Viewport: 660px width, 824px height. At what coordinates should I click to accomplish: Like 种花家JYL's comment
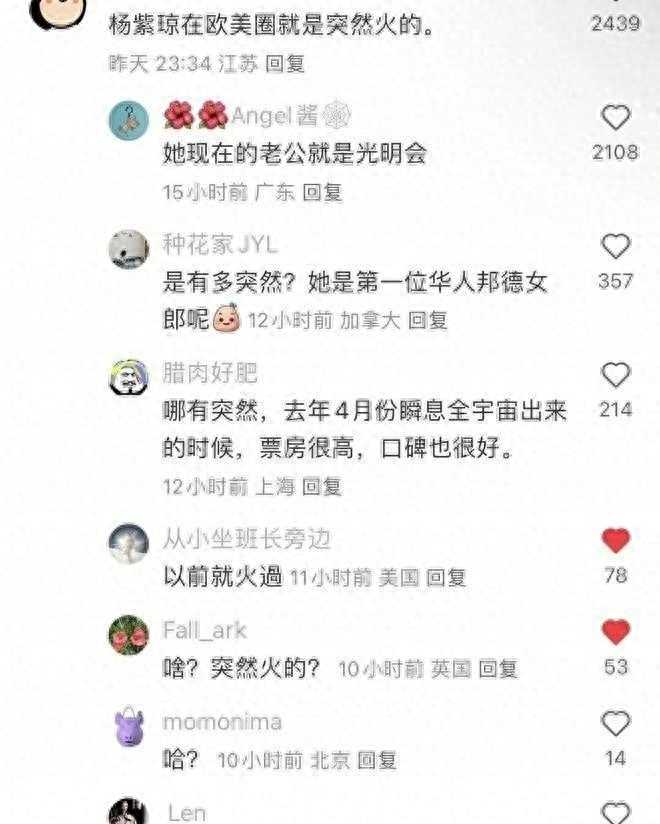click(x=616, y=247)
